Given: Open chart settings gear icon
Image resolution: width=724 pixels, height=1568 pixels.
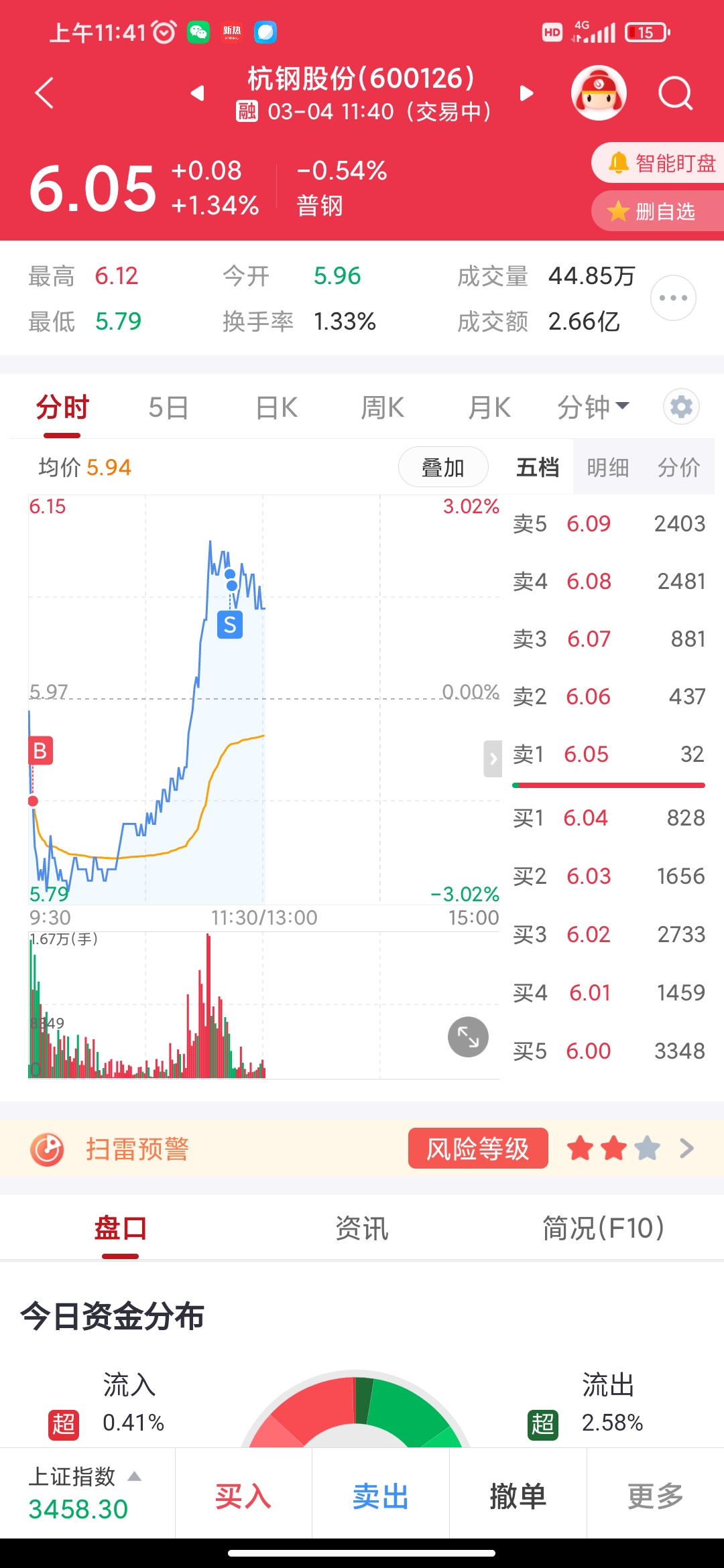Looking at the screenshot, I should pyautogui.click(x=681, y=407).
